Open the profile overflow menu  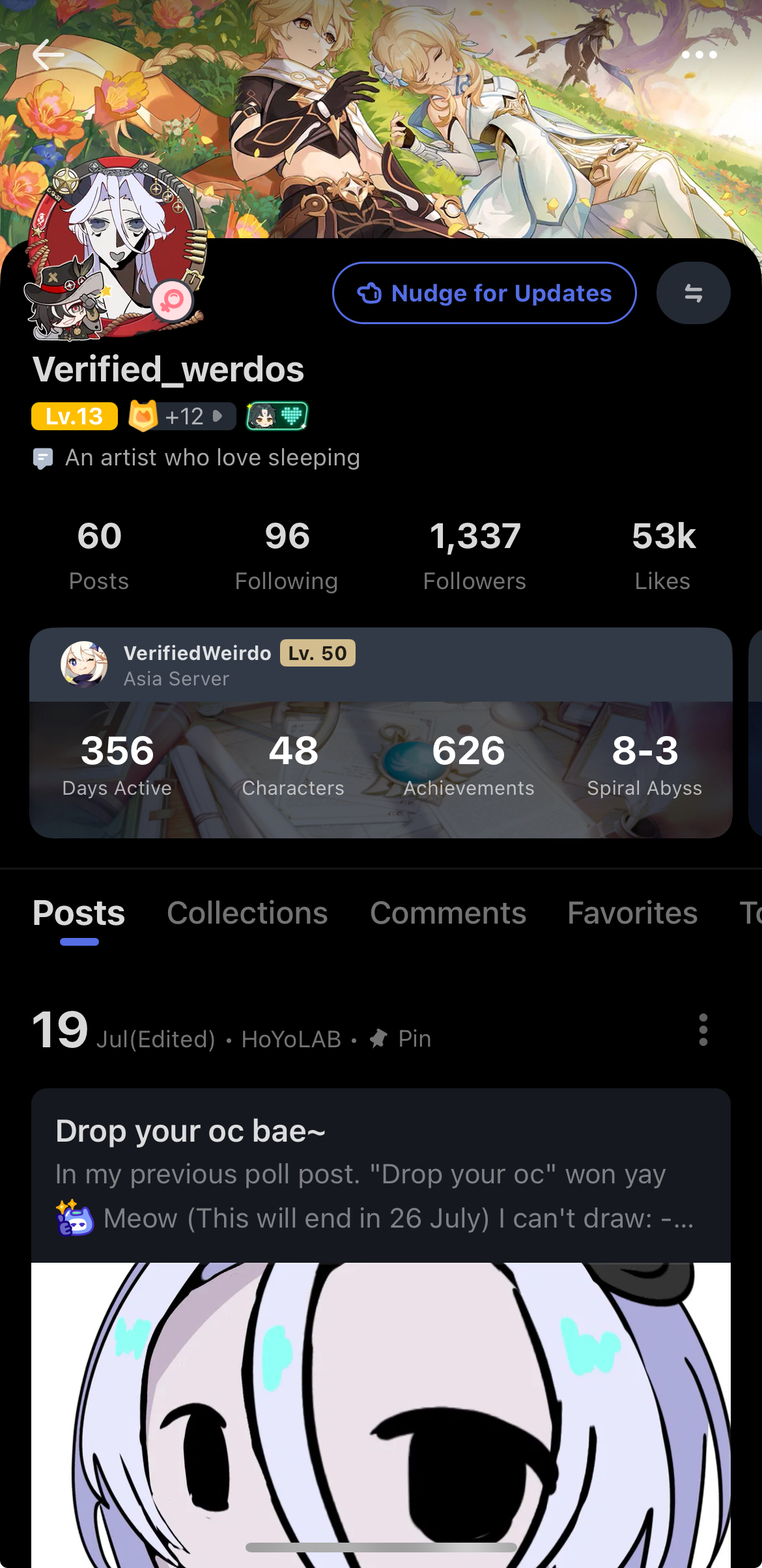[x=699, y=55]
